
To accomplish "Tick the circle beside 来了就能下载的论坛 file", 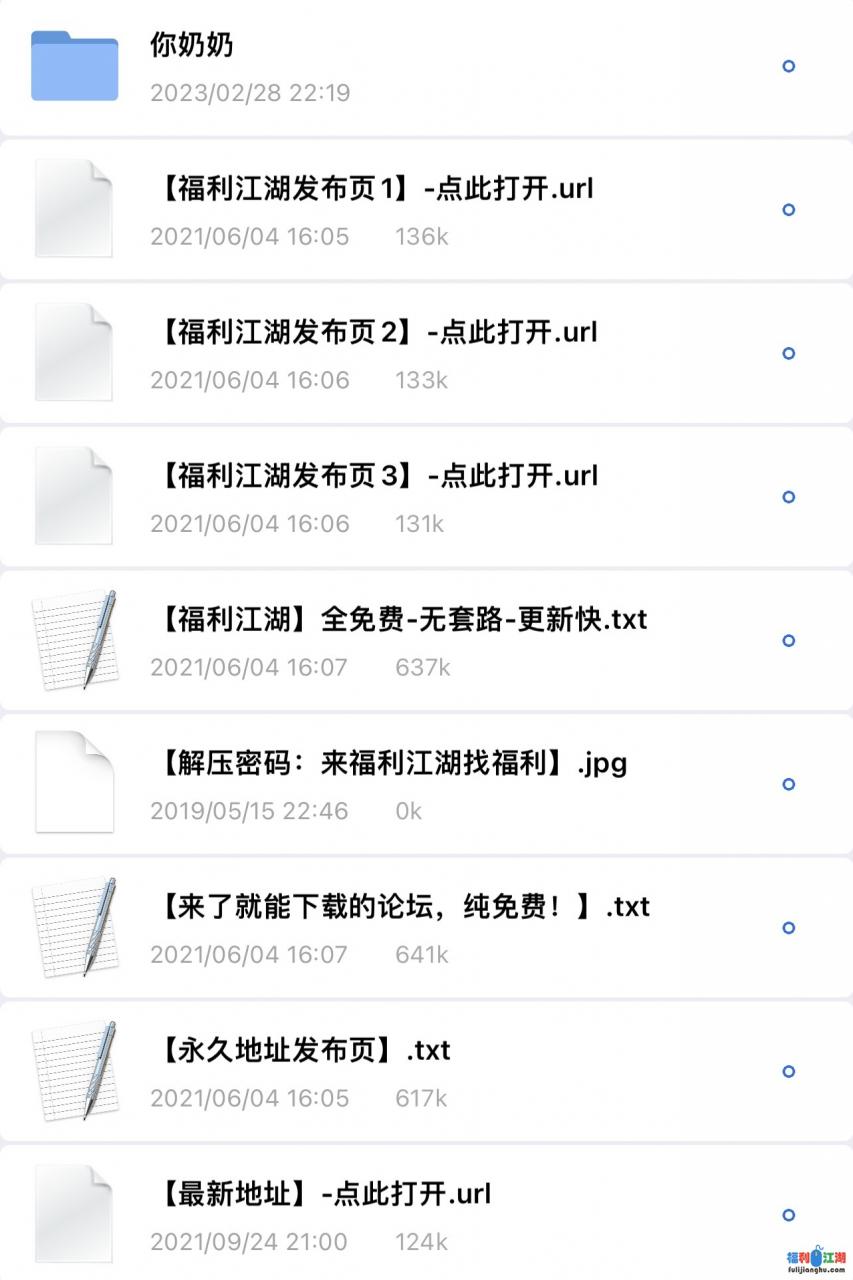I will coord(788,928).
